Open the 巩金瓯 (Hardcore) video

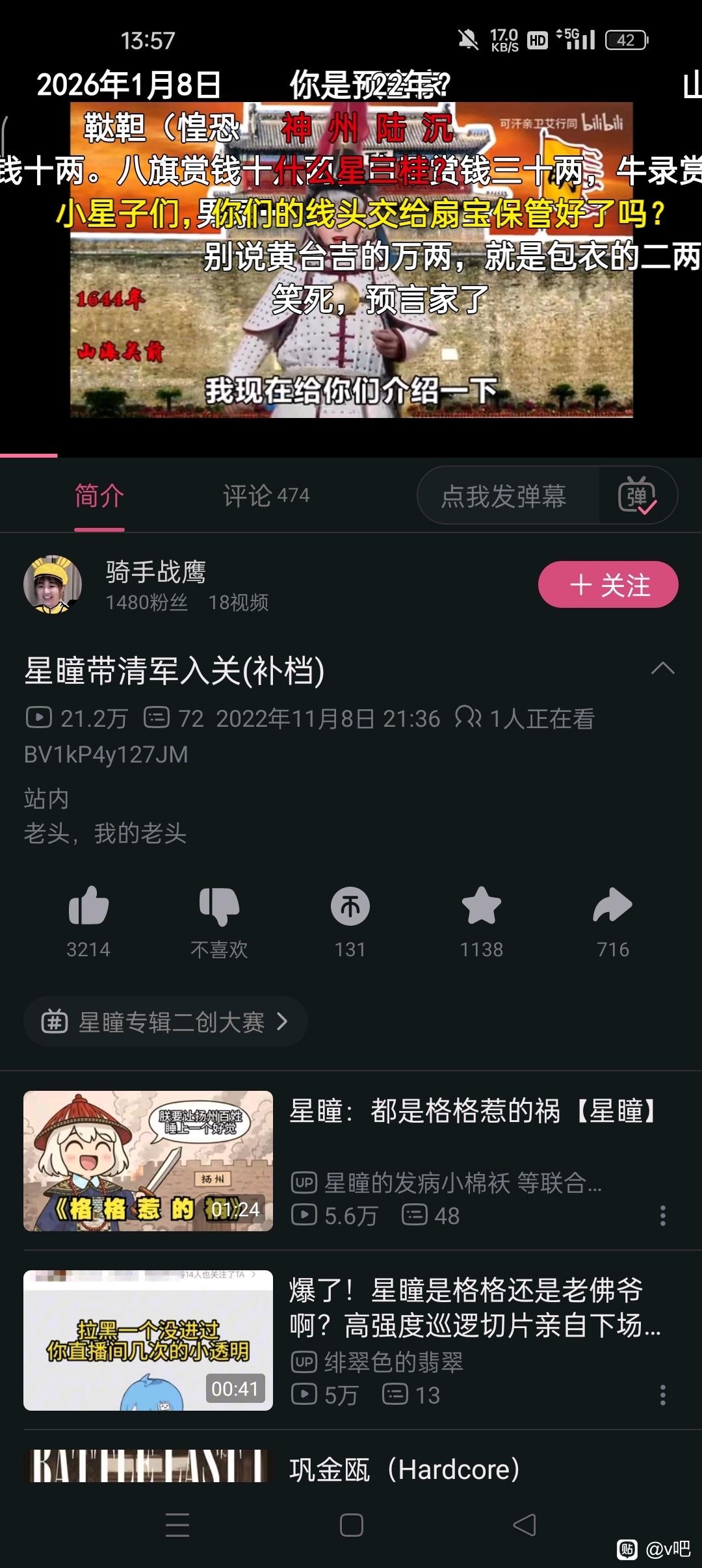point(403,1470)
